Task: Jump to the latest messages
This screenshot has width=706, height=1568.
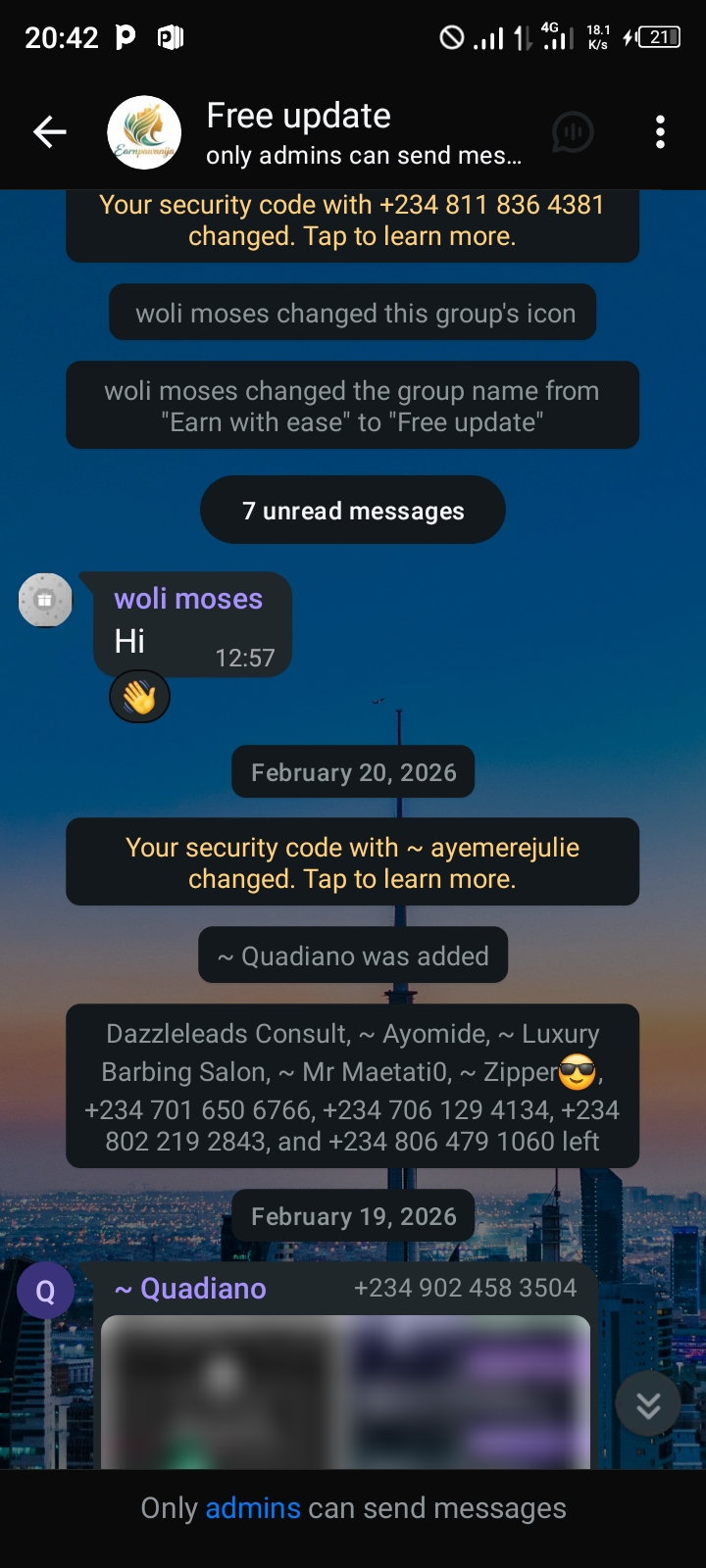Action: [x=648, y=1406]
